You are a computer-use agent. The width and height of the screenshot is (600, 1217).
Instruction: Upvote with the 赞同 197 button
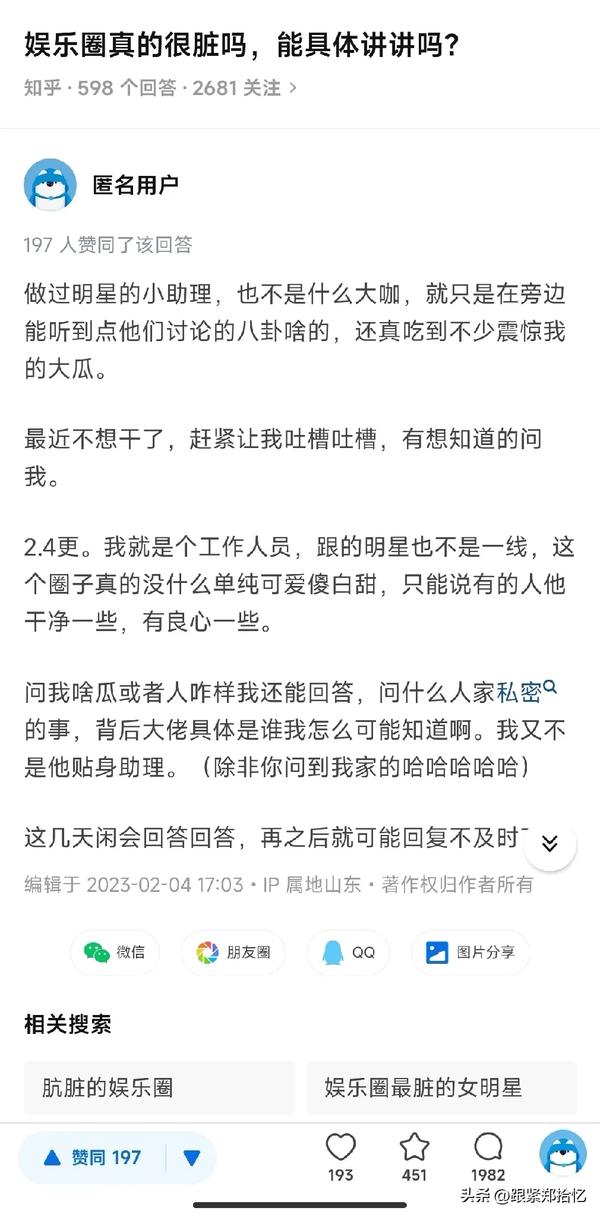(92, 1158)
